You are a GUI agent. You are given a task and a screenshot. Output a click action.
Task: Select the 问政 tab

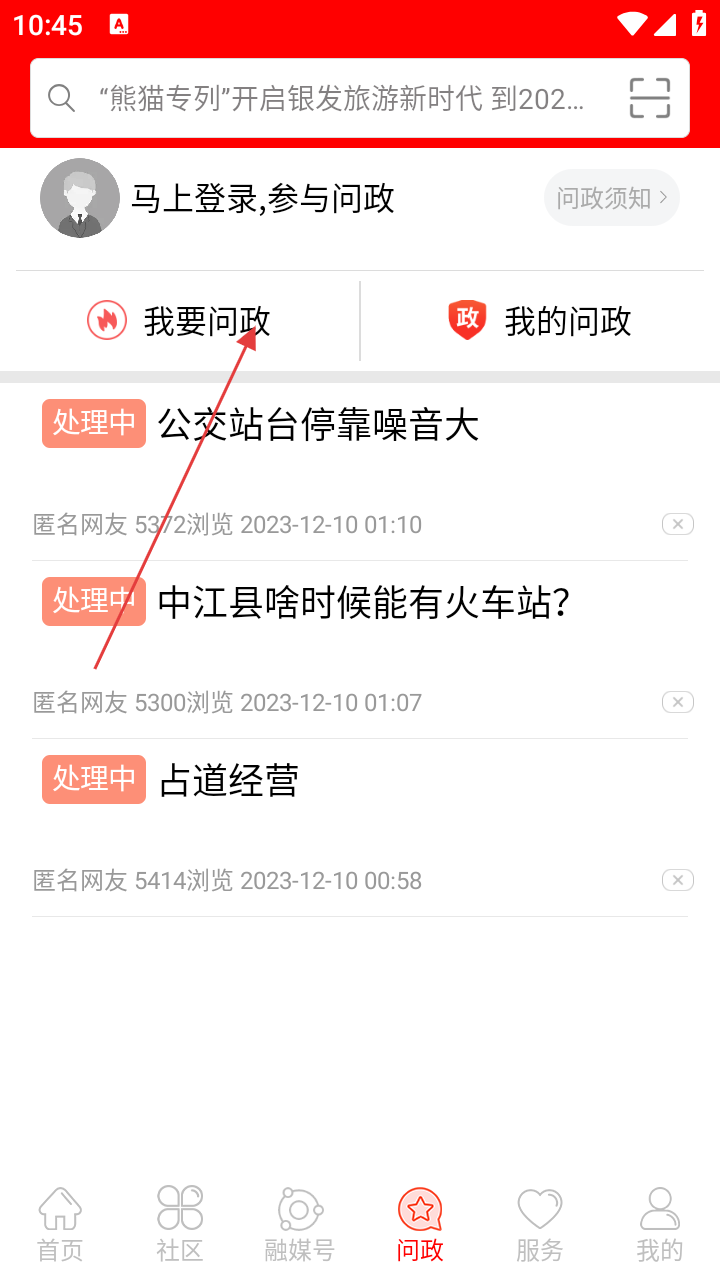tap(420, 1224)
